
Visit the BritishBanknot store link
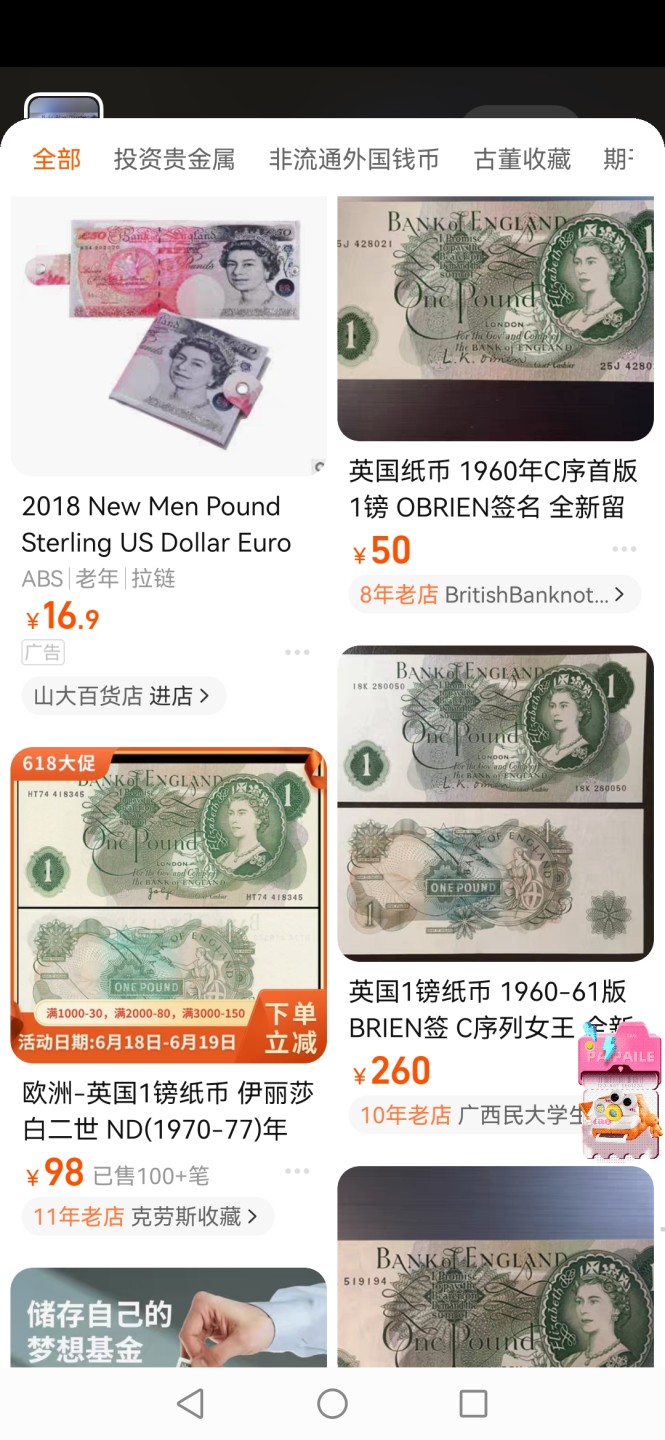point(492,595)
